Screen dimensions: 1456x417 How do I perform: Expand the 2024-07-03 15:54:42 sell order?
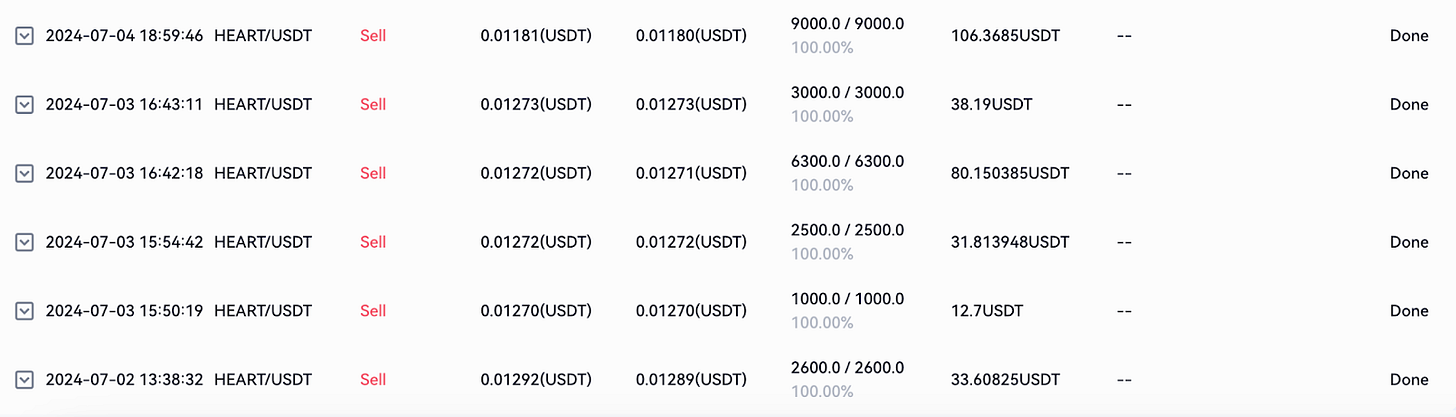(25, 242)
